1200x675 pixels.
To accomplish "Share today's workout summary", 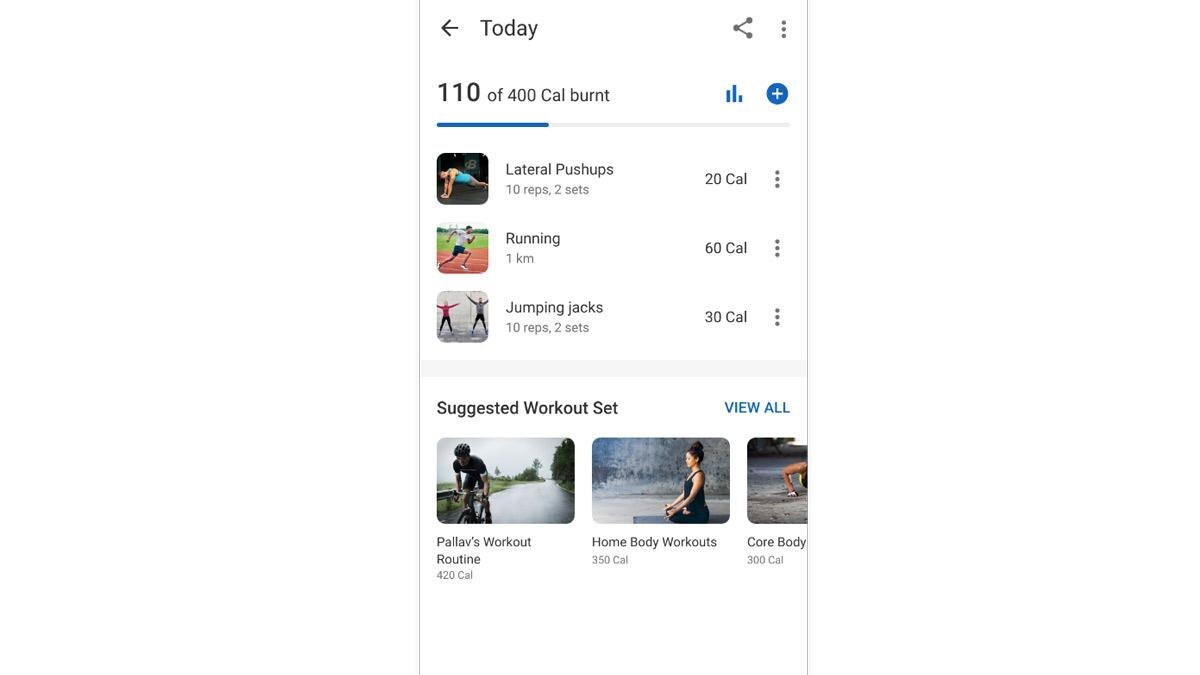I will click(x=742, y=28).
